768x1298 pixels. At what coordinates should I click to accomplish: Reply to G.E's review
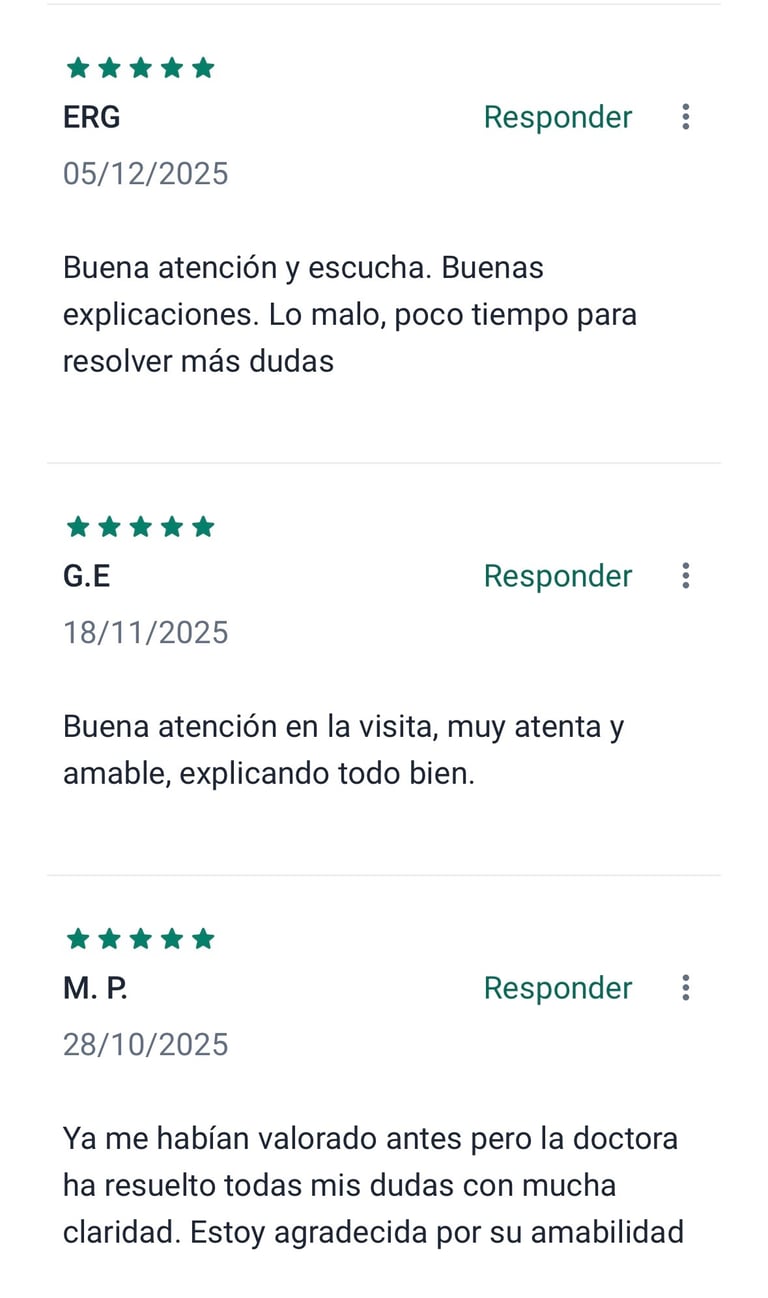click(x=557, y=576)
